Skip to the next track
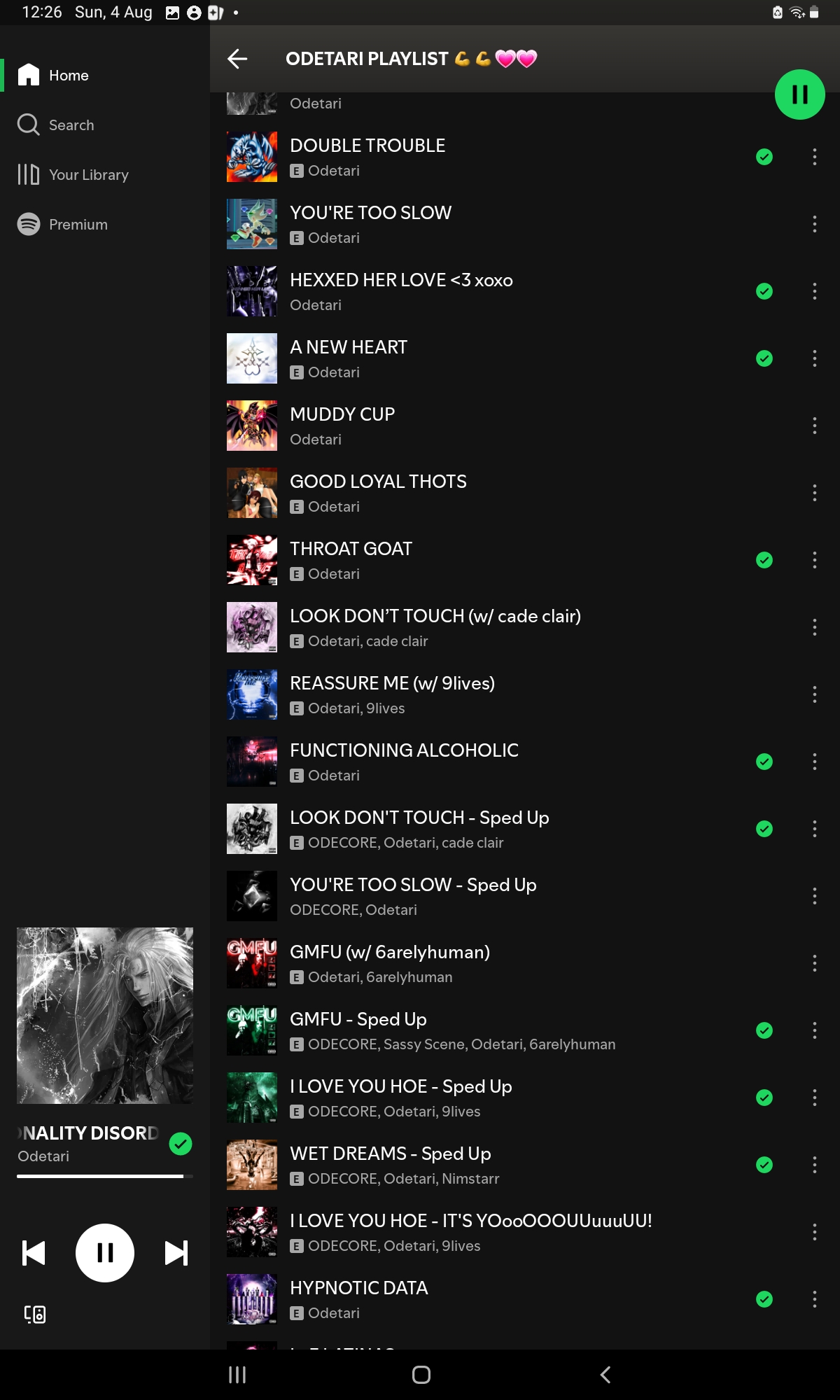Image resolution: width=840 pixels, height=1400 pixels. point(176,1253)
